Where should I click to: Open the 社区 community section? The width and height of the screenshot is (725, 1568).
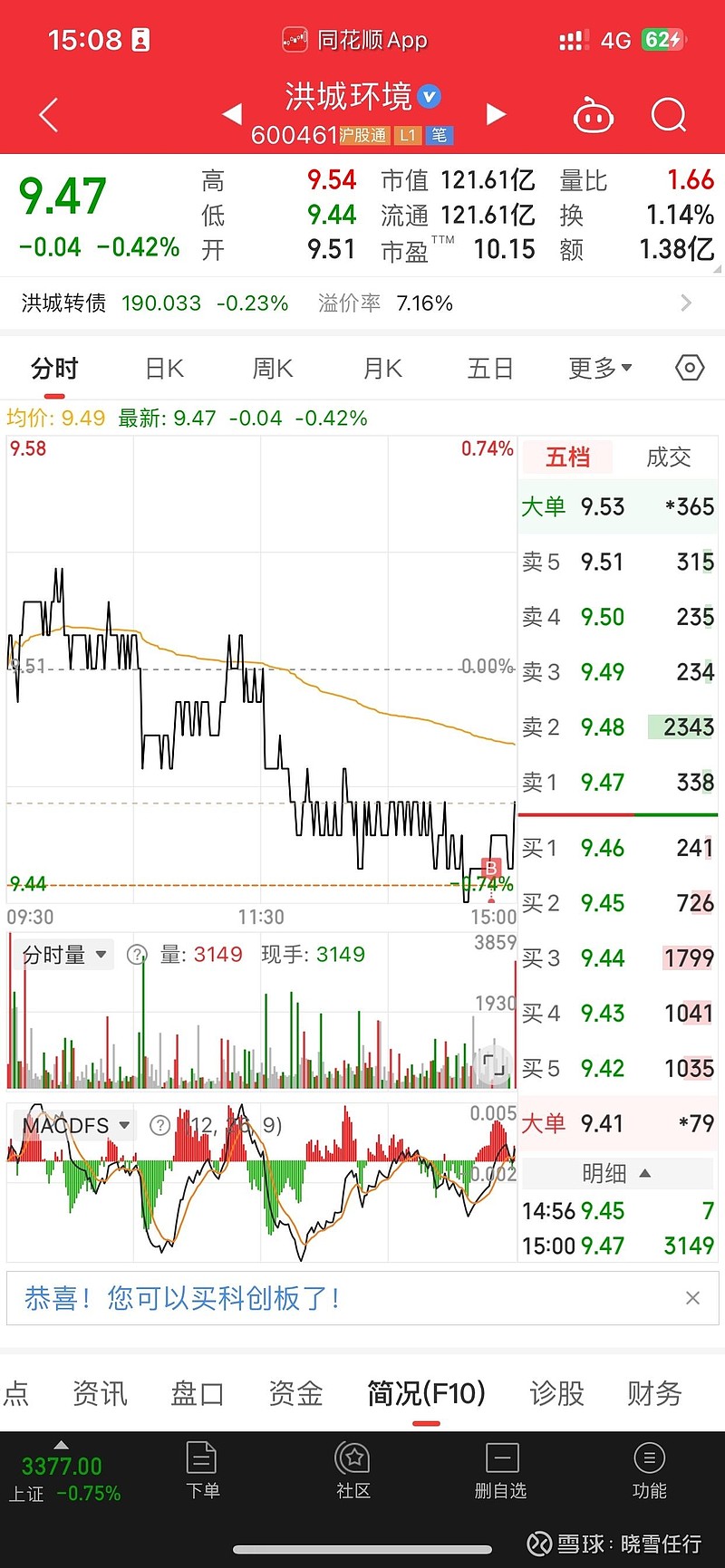click(353, 1471)
